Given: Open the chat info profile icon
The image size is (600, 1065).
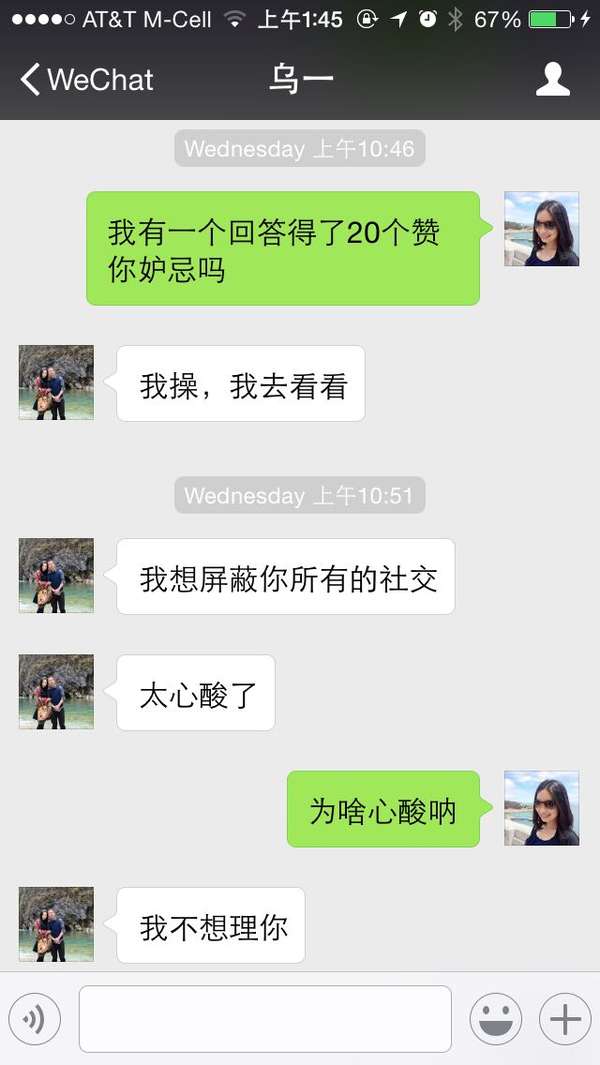Looking at the screenshot, I should (552, 80).
